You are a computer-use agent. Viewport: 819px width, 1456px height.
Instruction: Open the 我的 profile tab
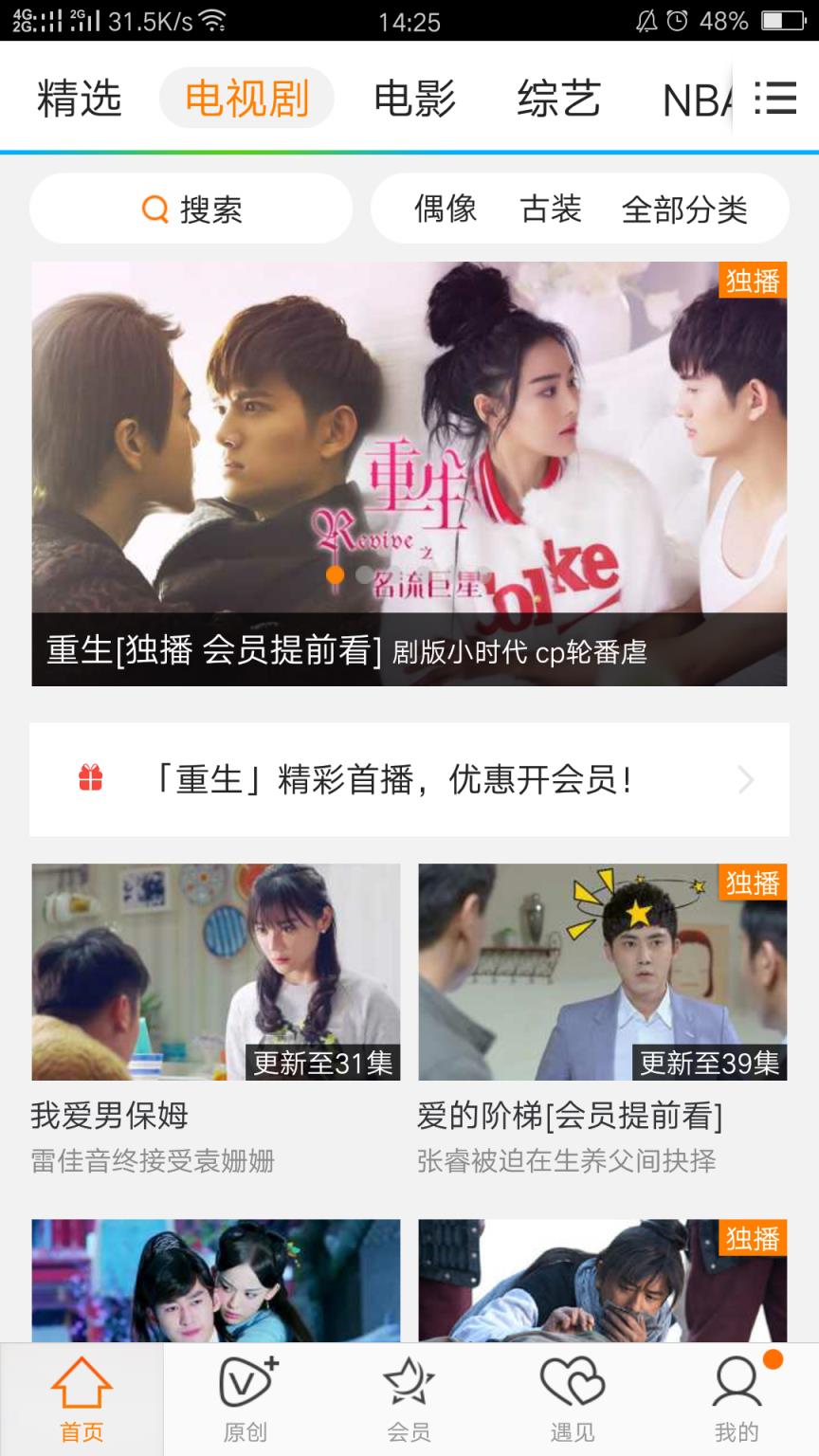click(737, 1399)
